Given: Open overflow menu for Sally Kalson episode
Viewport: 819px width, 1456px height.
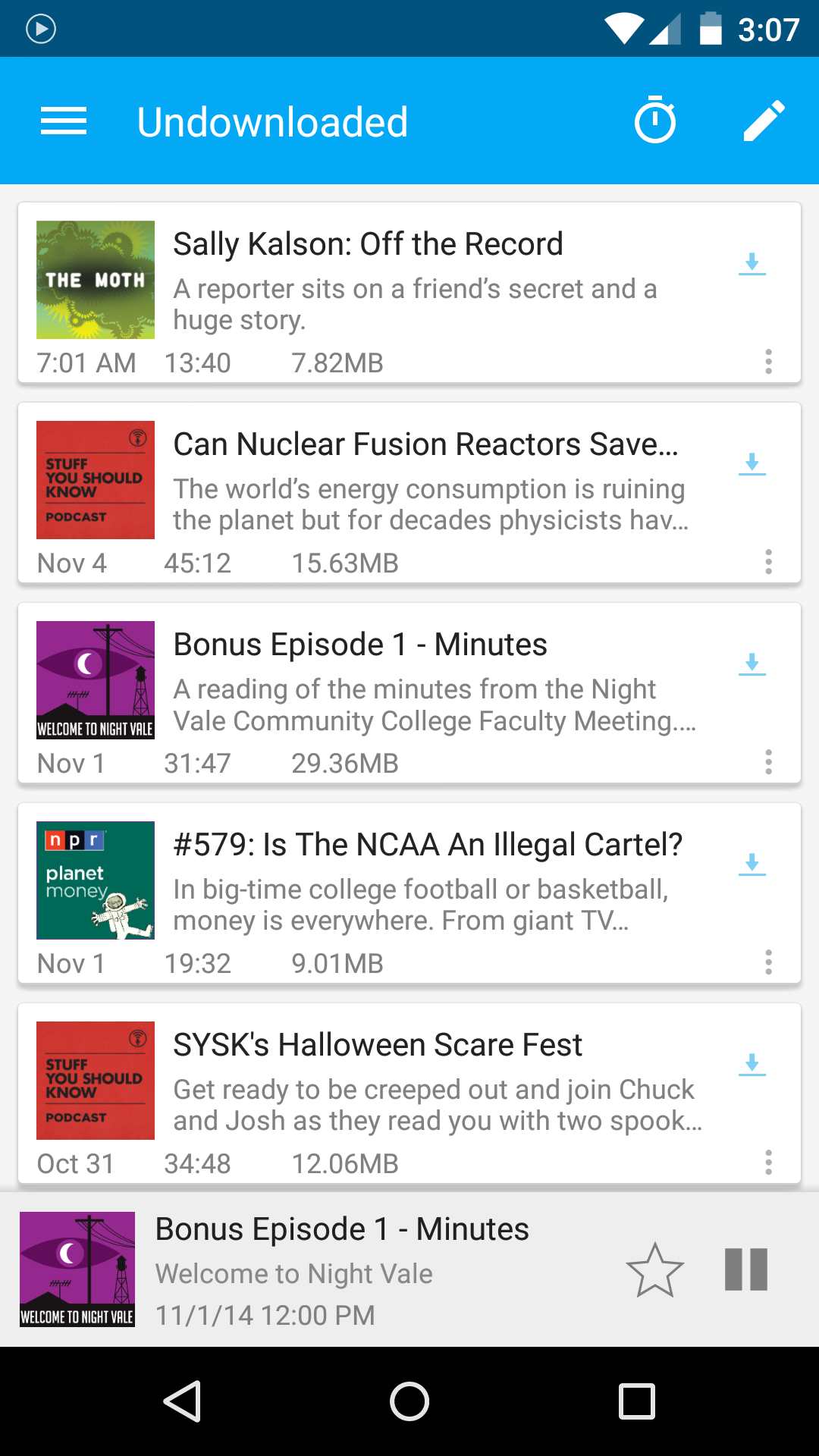Looking at the screenshot, I should click(x=768, y=362).
